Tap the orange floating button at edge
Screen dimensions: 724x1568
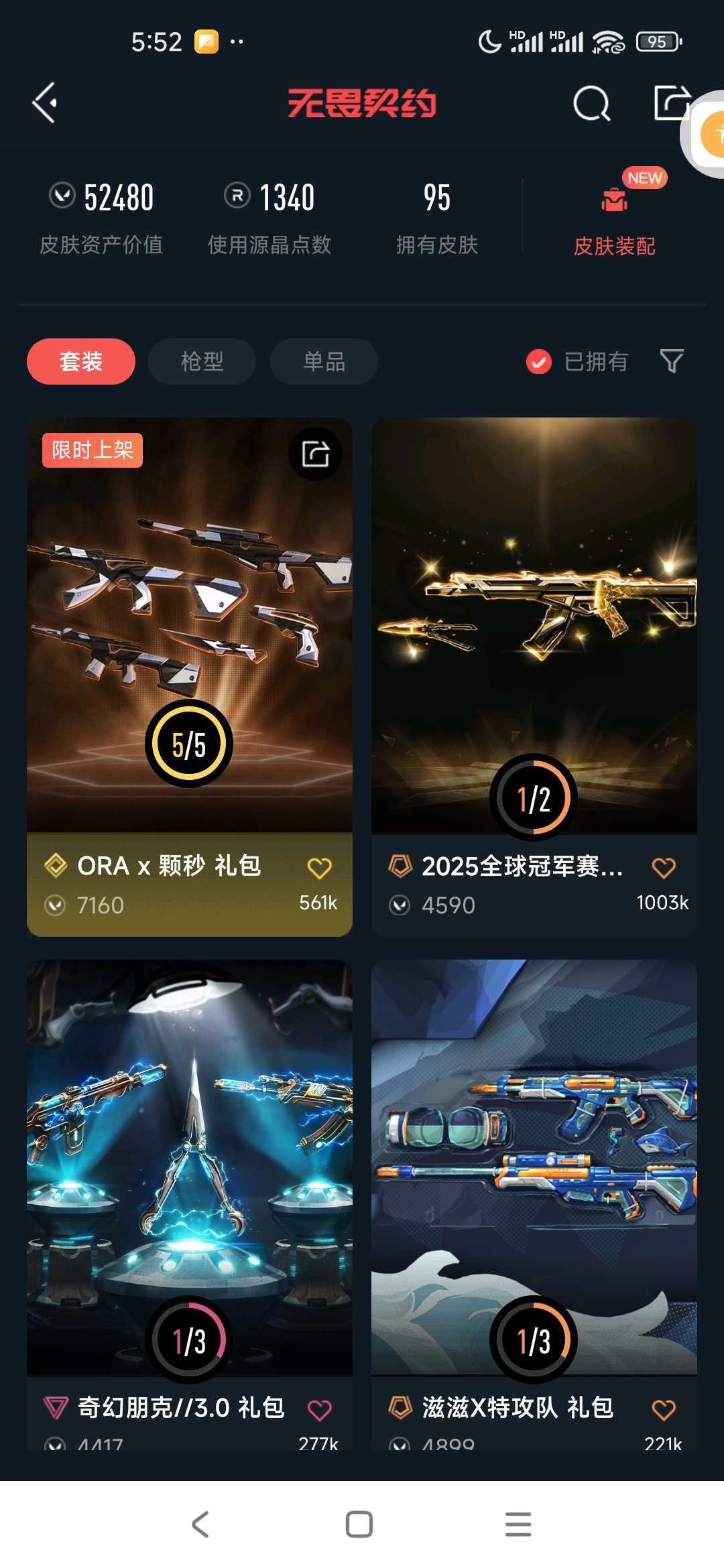click(711, 135)
